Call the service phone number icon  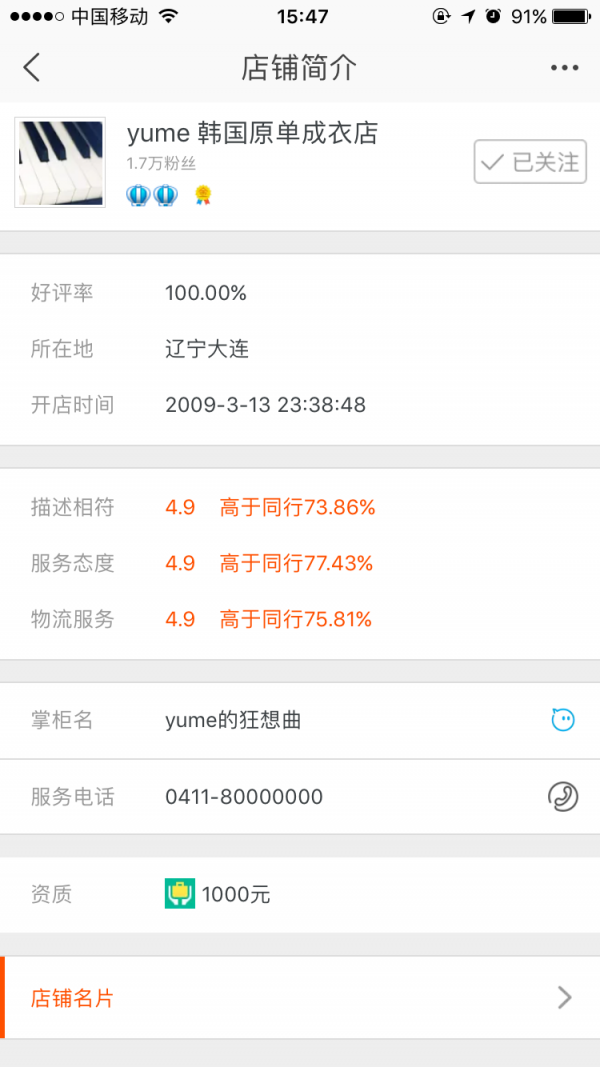[x=563, y=796]
